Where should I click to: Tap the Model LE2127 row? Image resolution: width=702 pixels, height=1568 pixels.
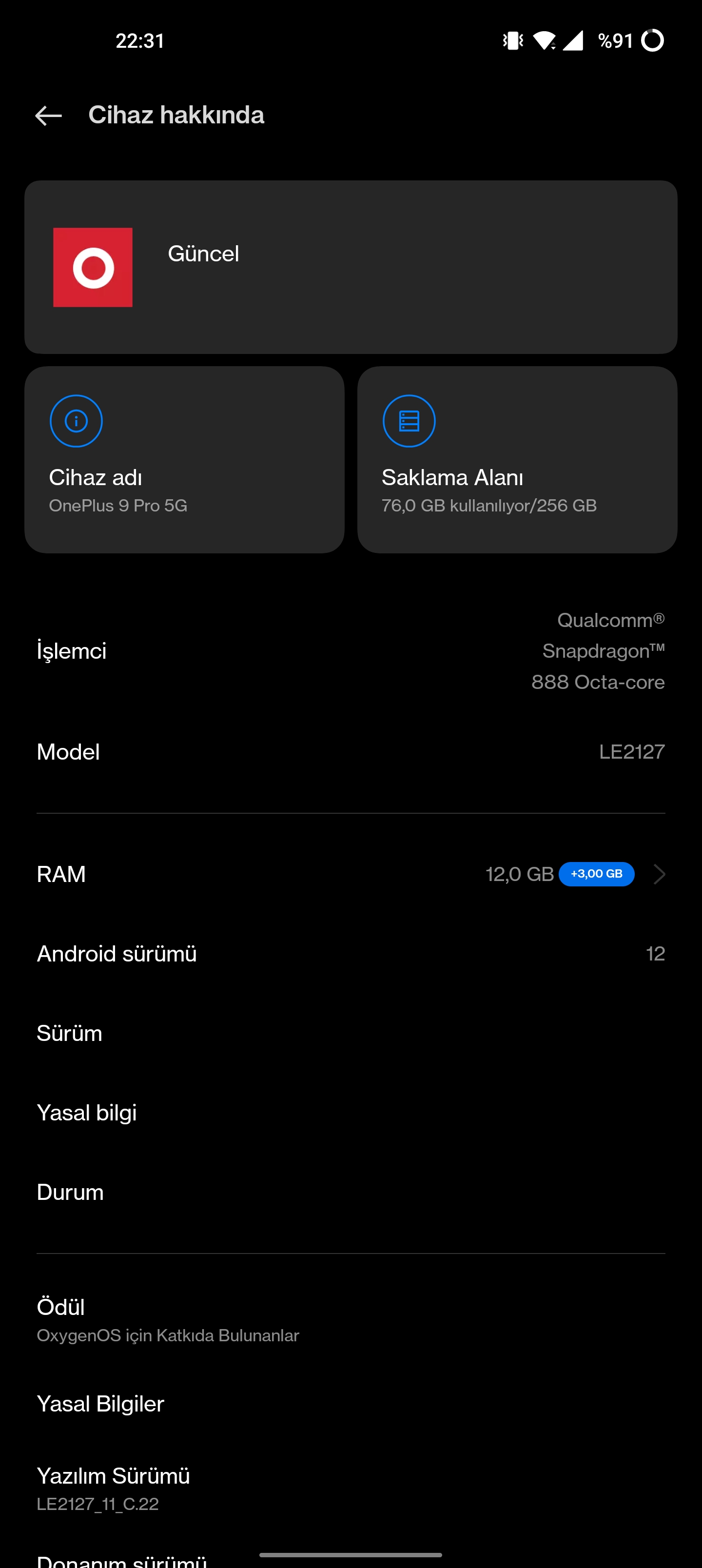[x=351, y=752]
